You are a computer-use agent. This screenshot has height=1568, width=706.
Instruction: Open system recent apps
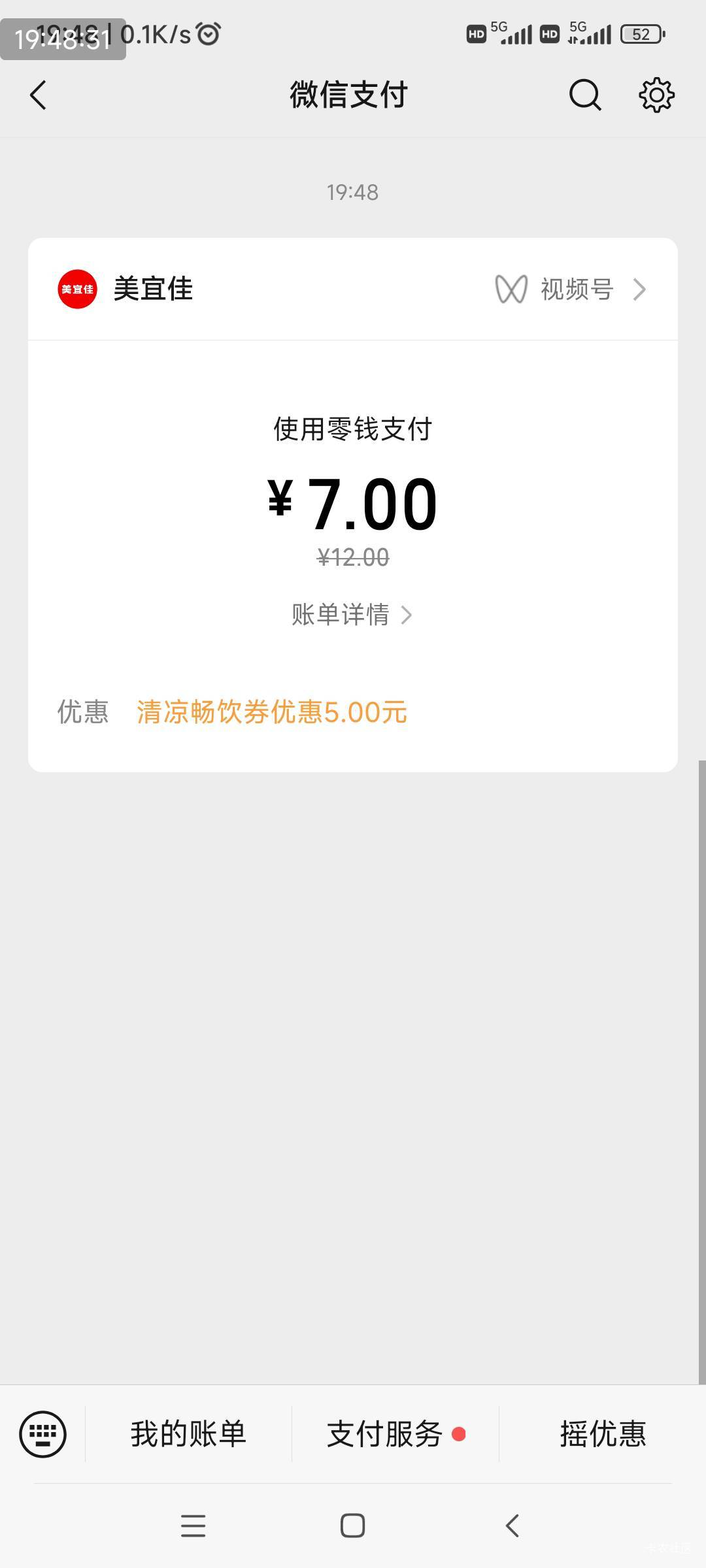tap(193, 1526)
